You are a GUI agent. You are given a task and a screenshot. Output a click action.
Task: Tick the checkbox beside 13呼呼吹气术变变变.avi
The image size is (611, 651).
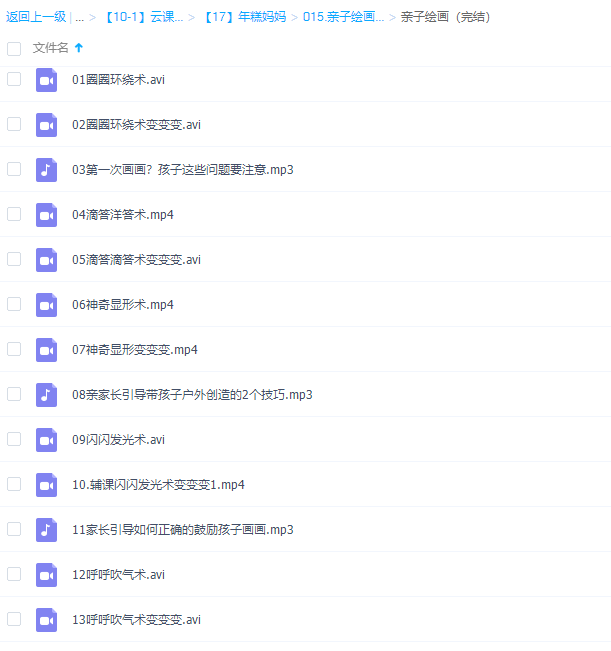[x=14, y=619]
